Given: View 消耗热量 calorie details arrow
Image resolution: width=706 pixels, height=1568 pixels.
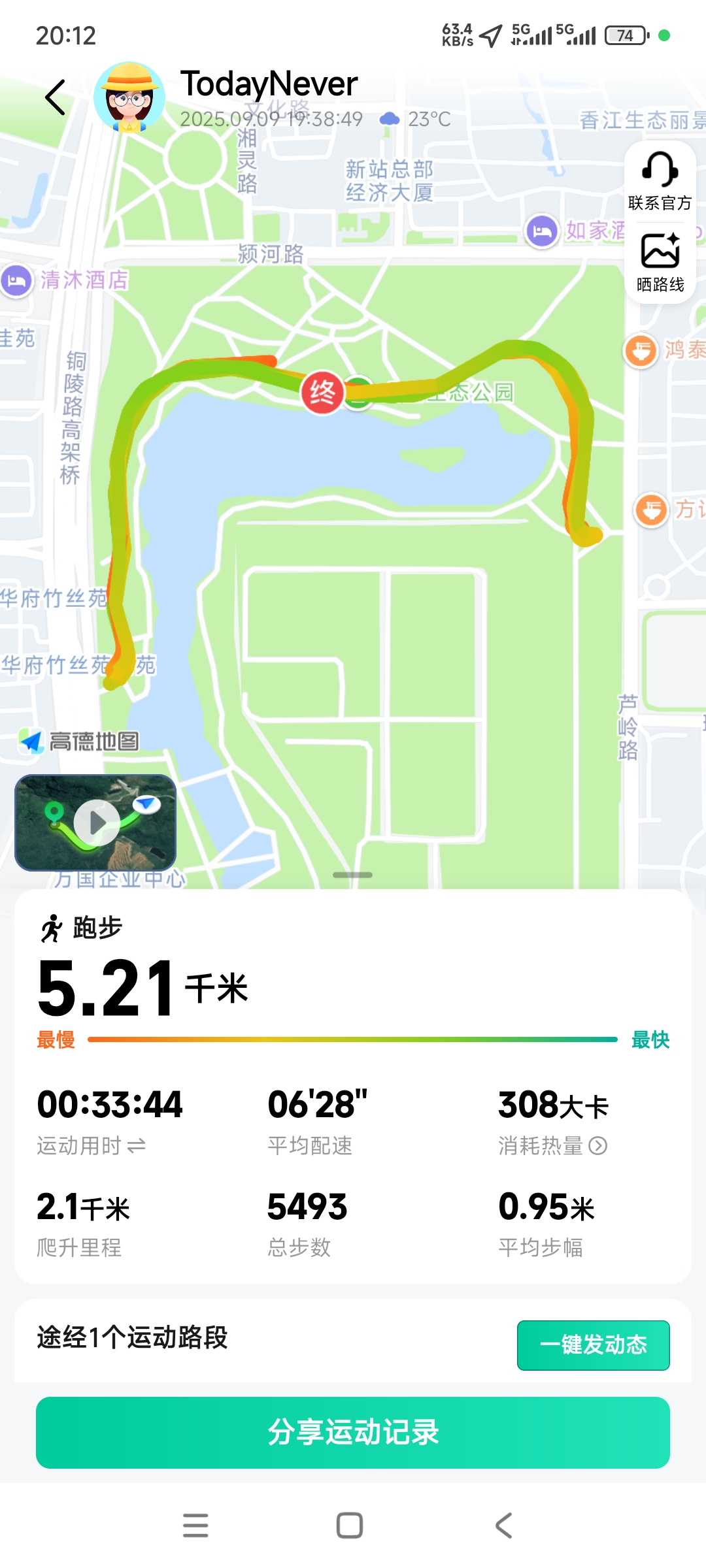Looking at the screenshot, I should pyautogui.click(x=597, y=1145).
